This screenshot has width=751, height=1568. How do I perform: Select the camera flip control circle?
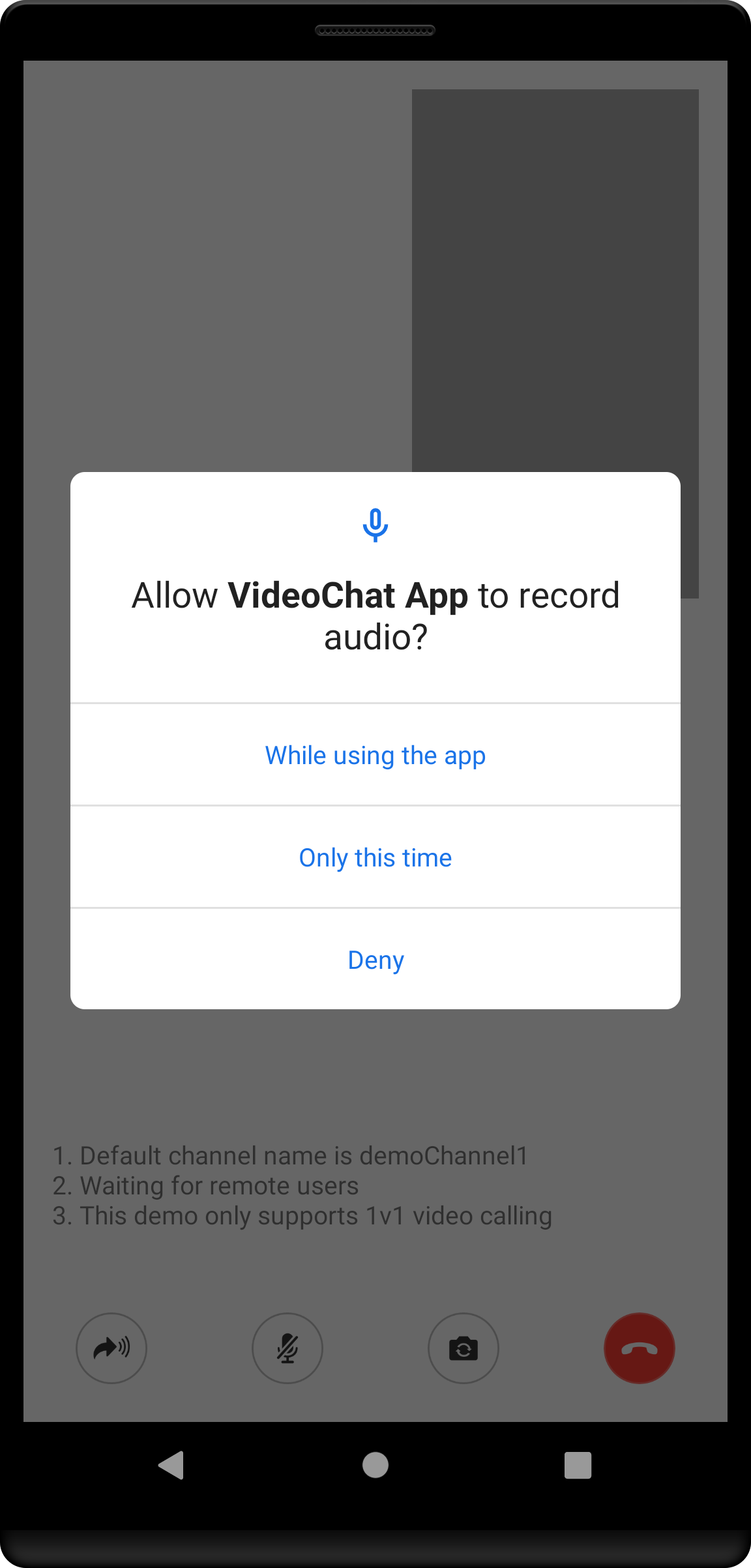[464, 1348]
